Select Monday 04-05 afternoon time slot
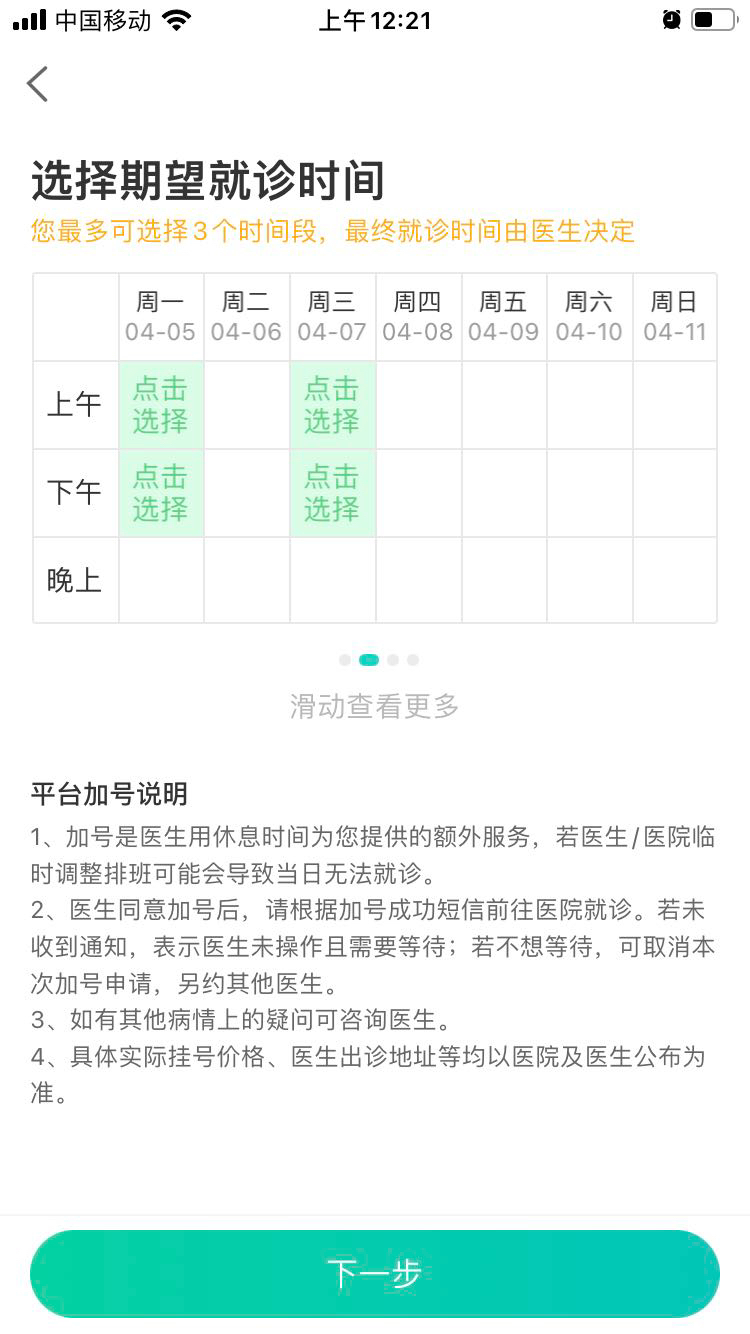 pyautogui.click(x=161, y=493)
